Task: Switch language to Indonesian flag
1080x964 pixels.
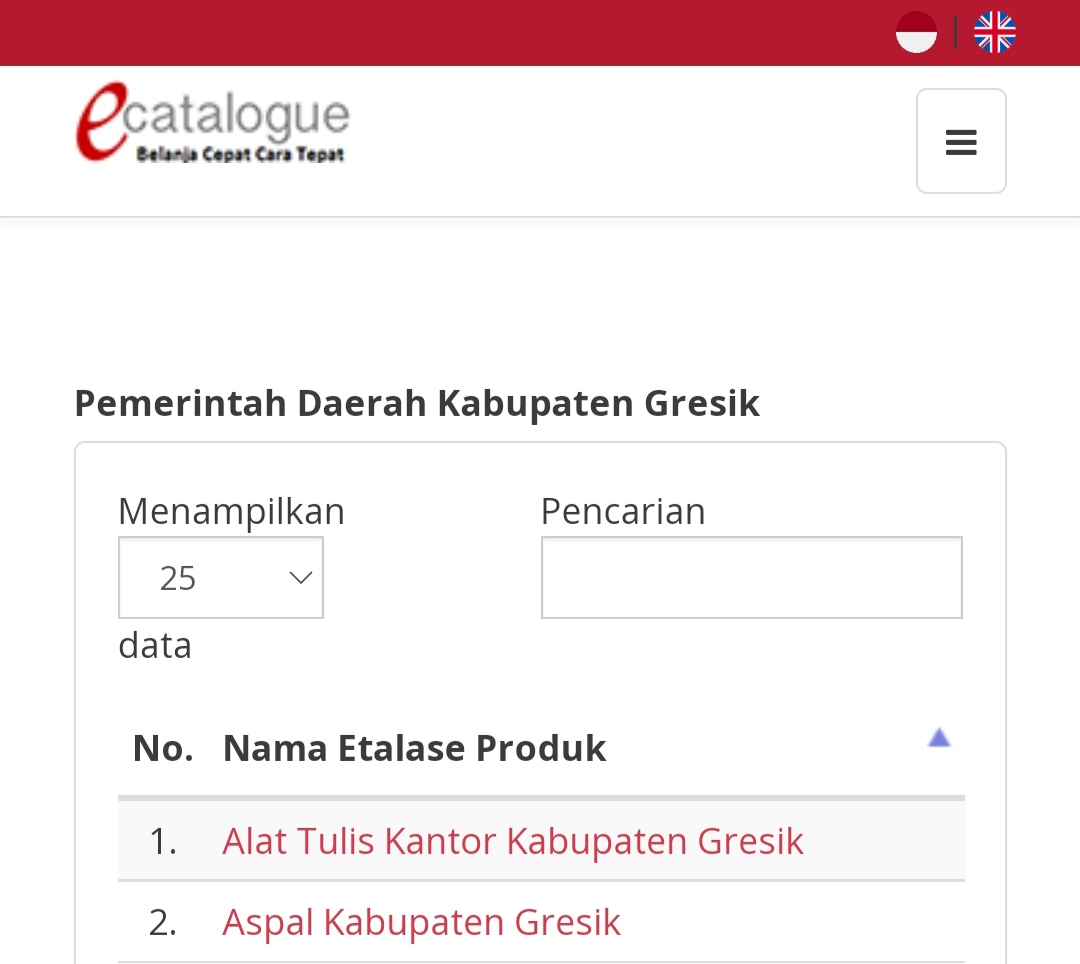Action: [x=916, y=32]
